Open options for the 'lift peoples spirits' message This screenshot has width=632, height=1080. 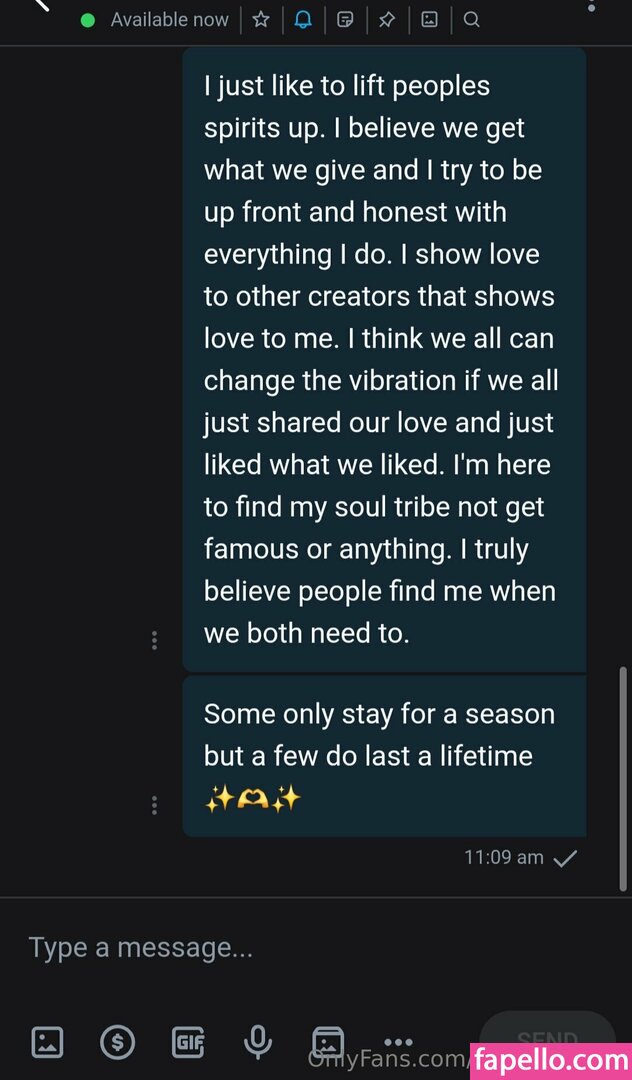coord(154,640)
